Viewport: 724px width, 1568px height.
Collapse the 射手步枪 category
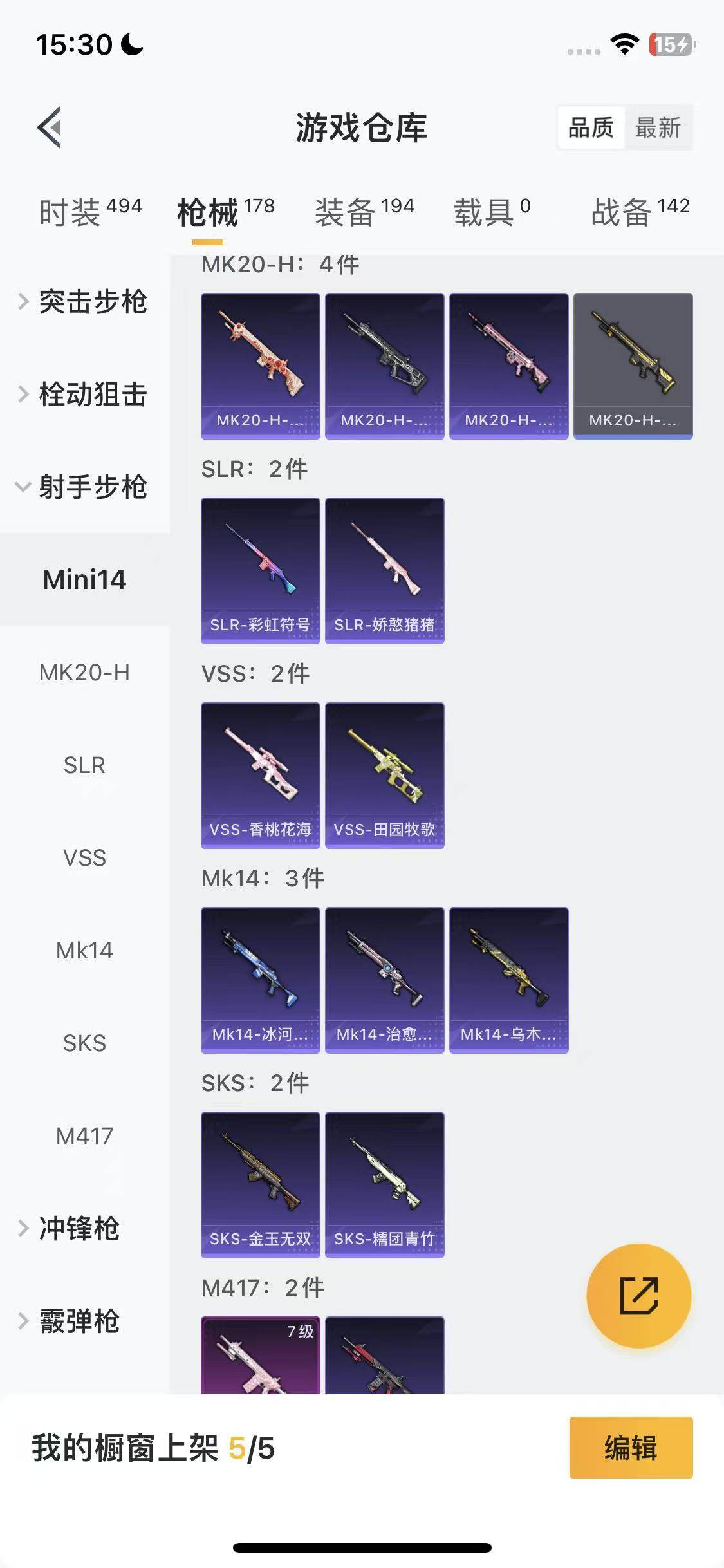click(84, 487)
